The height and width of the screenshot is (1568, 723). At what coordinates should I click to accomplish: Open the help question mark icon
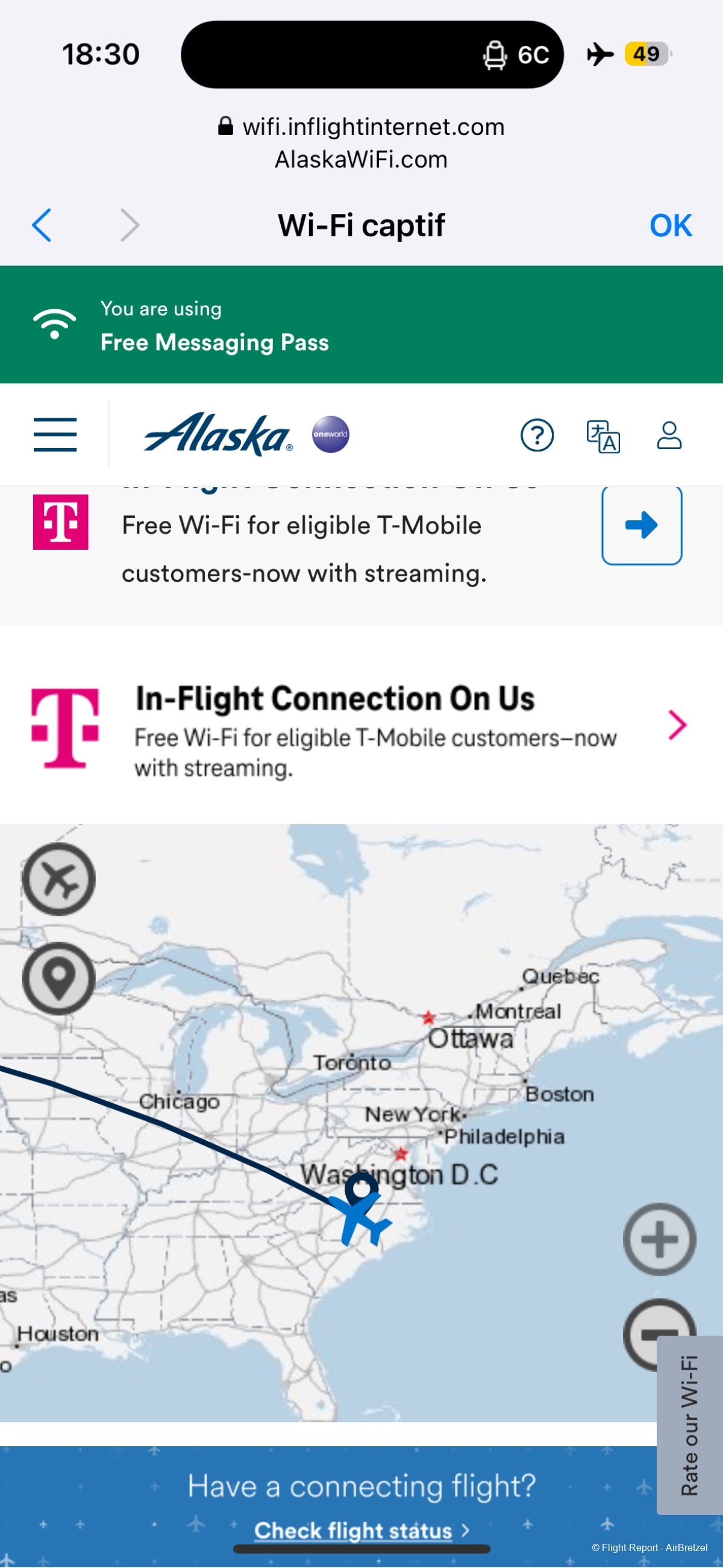537,435
